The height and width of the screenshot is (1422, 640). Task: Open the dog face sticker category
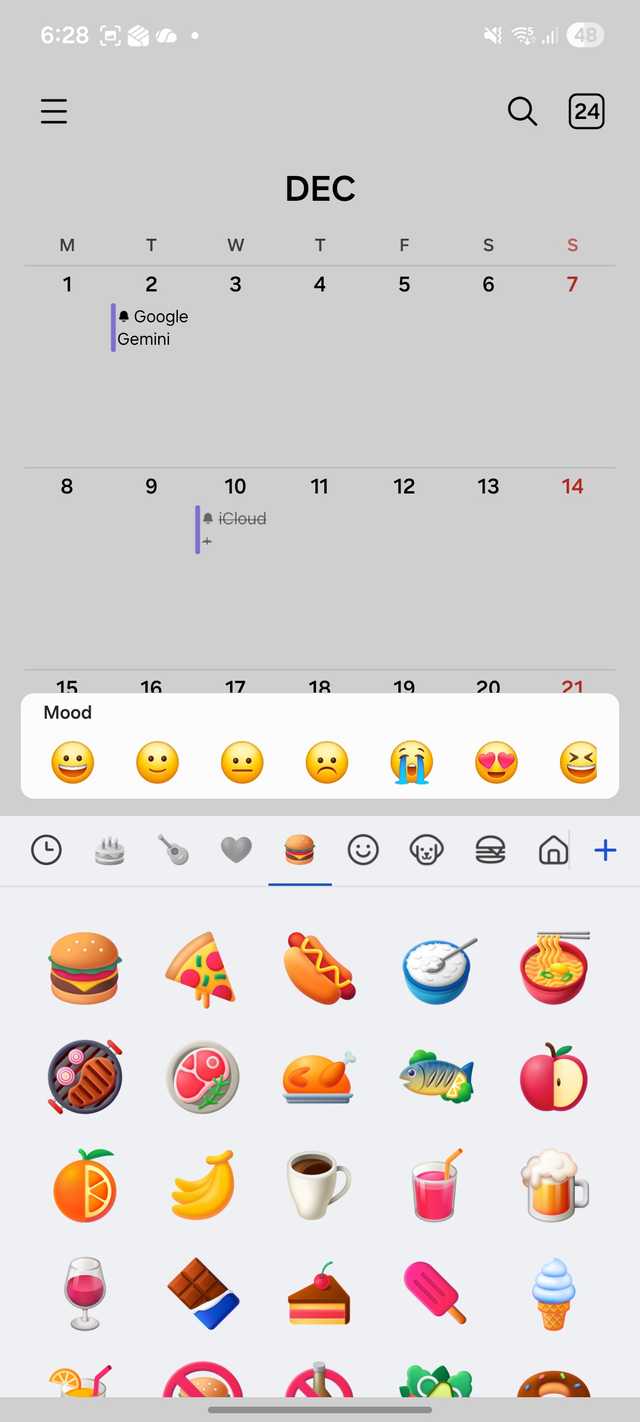pos(426,851)
